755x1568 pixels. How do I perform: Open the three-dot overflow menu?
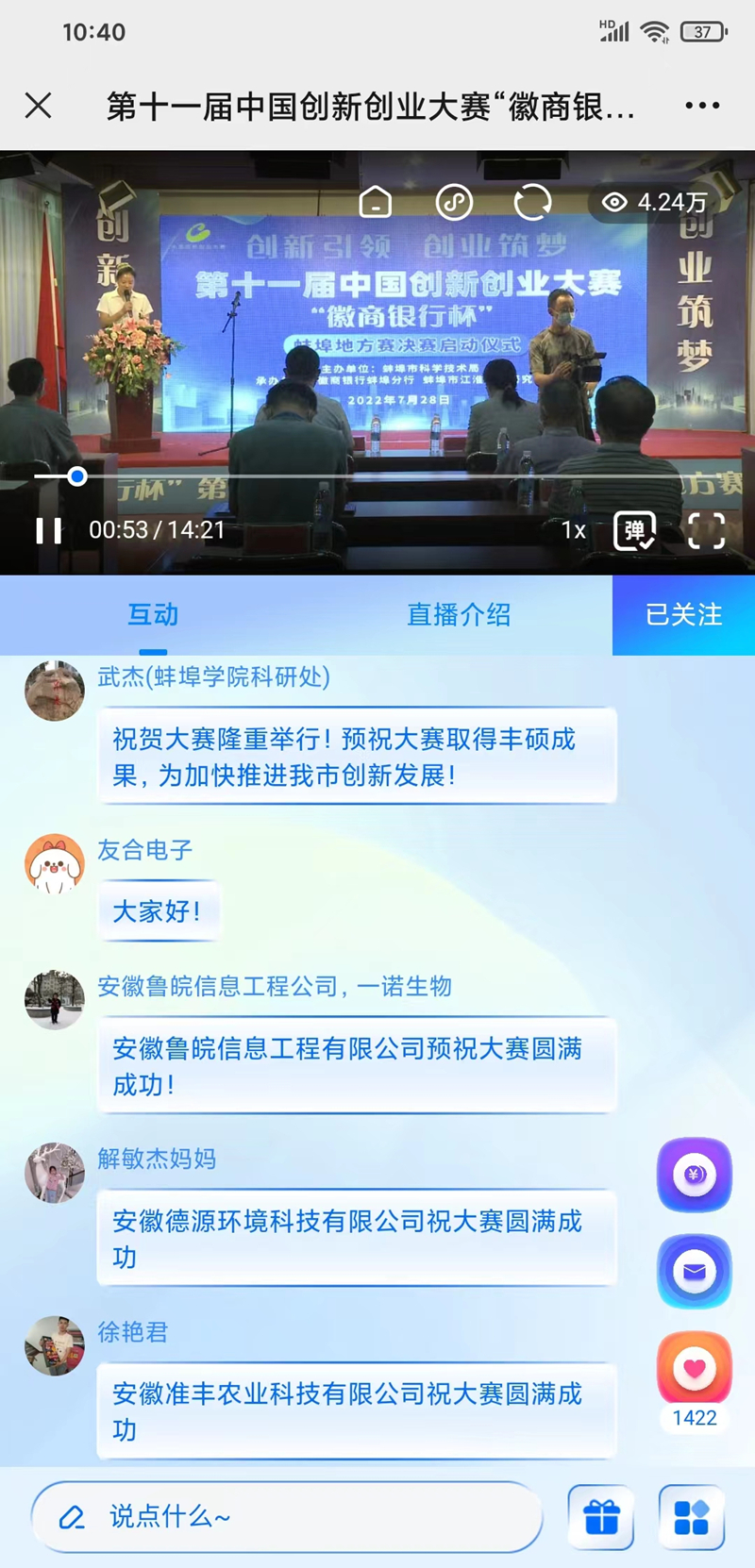pyautogui.click(x=702, y=106)
